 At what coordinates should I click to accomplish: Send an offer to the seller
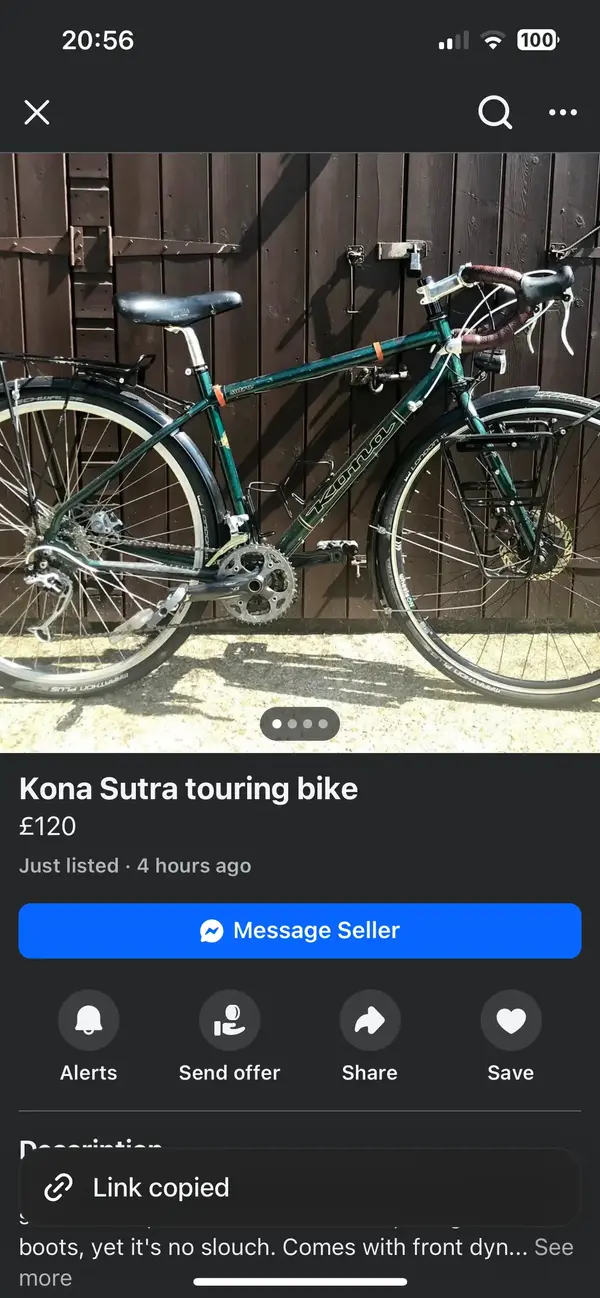(229, 1021)
